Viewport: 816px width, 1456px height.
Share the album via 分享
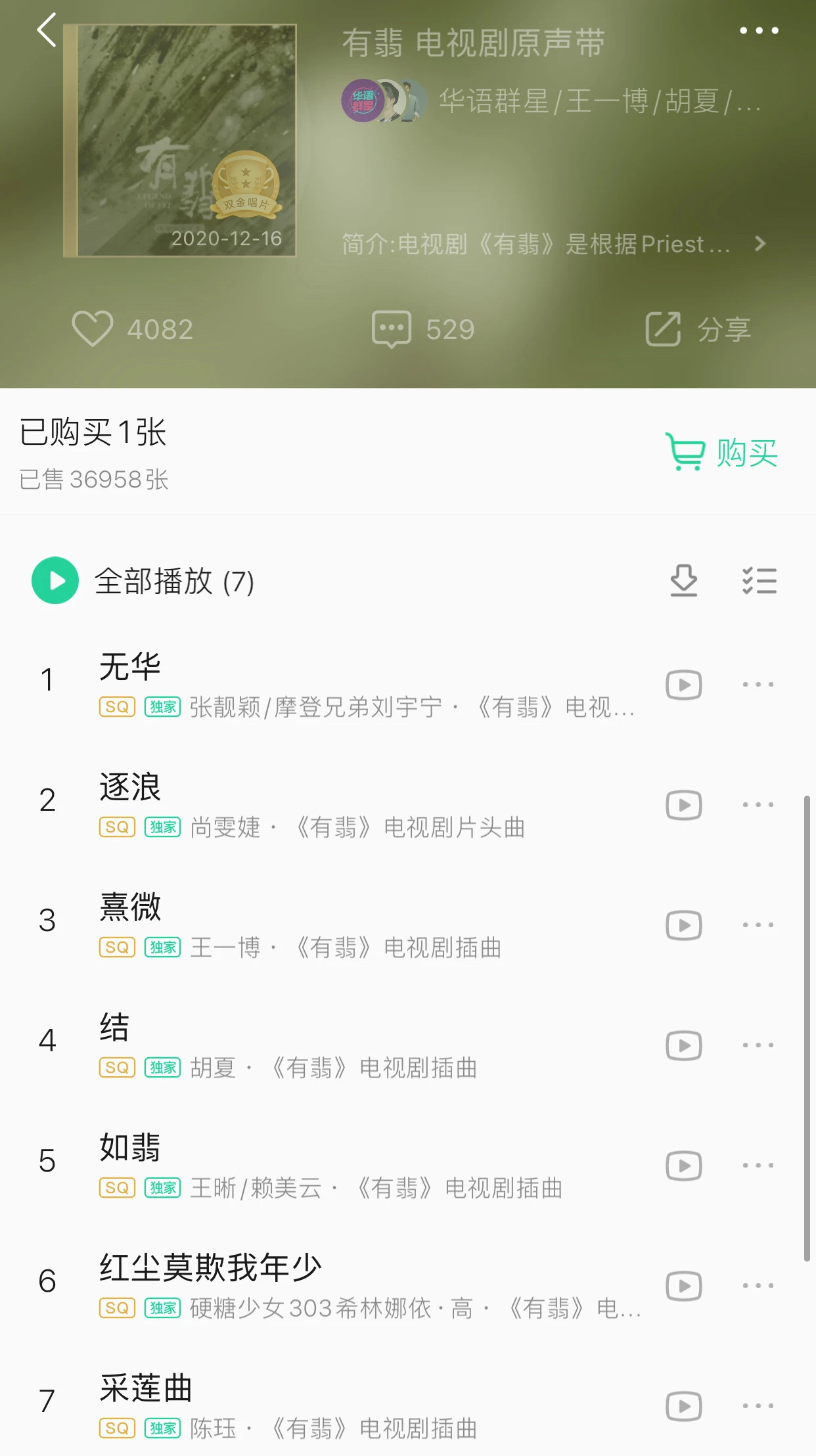pos(698,329)
